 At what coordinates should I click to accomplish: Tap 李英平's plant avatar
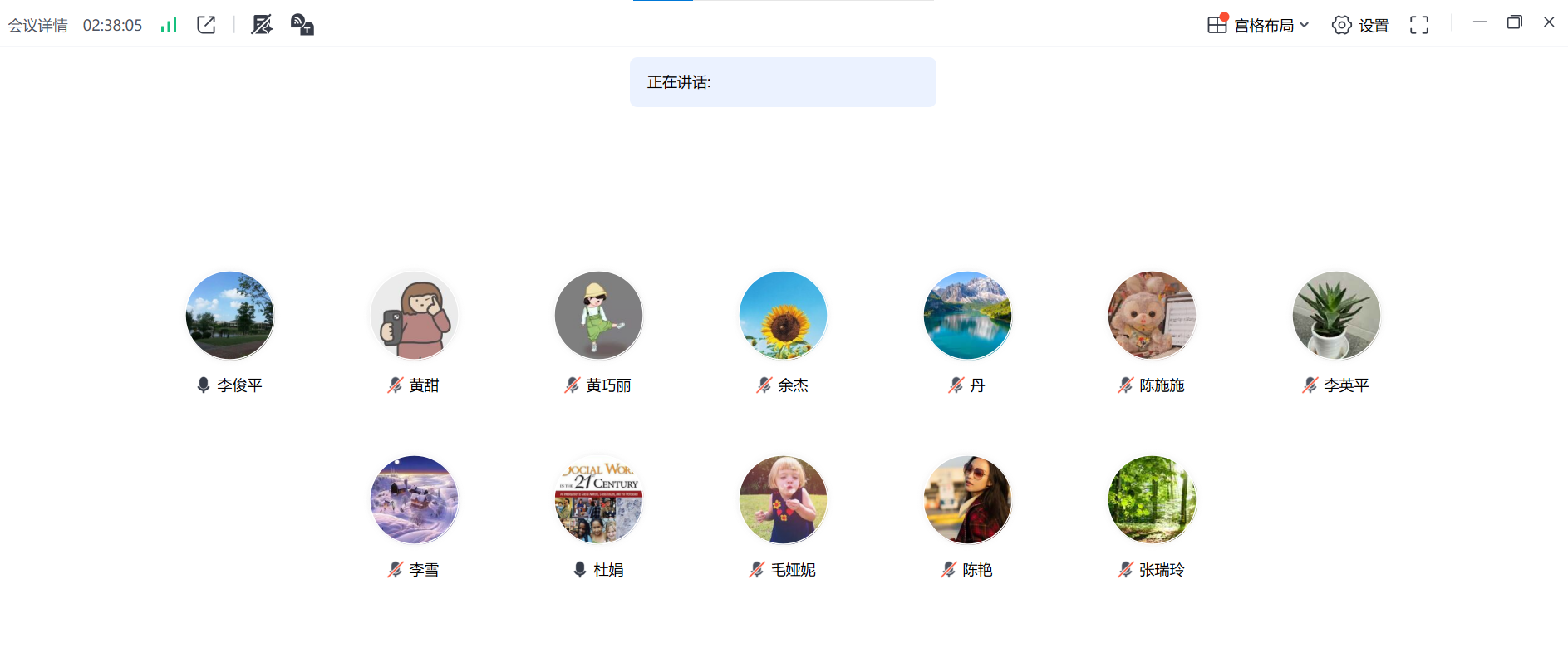[x=1337, y=316]
